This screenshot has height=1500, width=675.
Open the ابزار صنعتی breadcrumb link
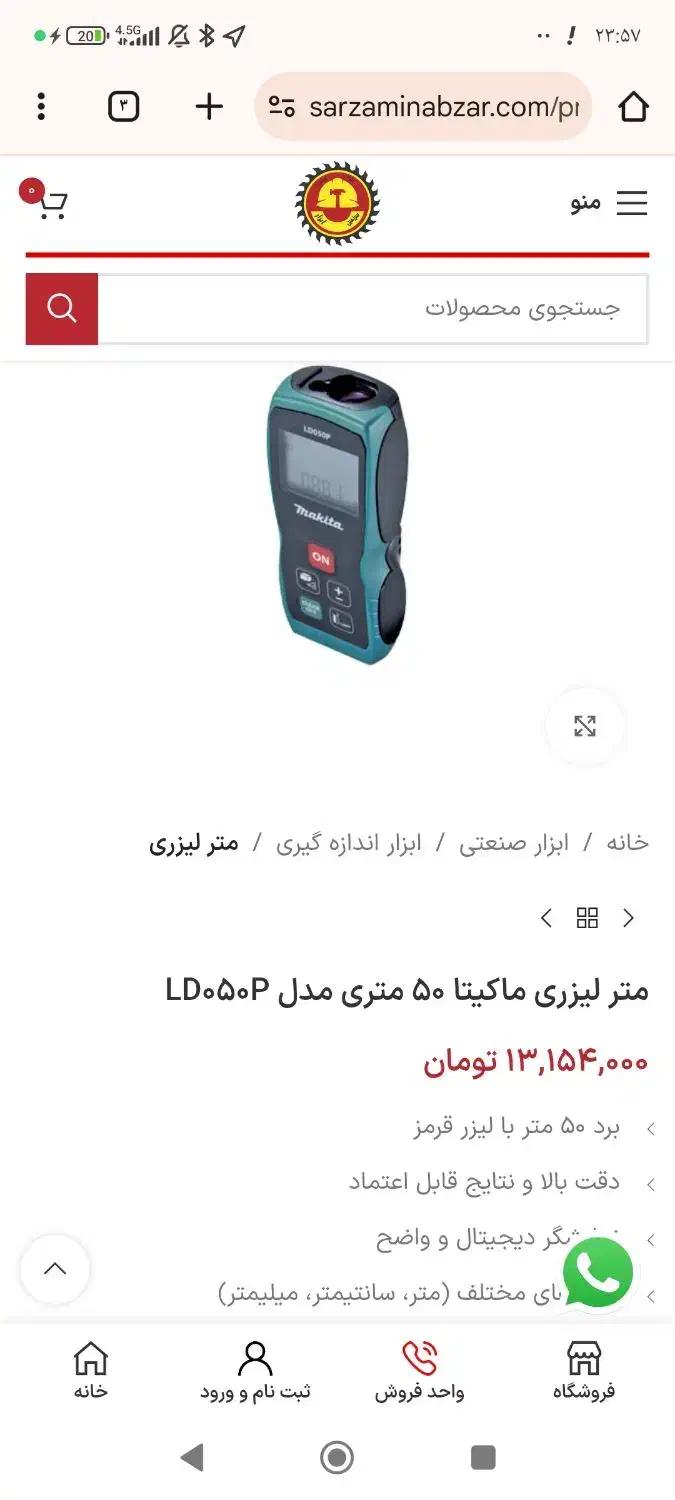(514, 843)
